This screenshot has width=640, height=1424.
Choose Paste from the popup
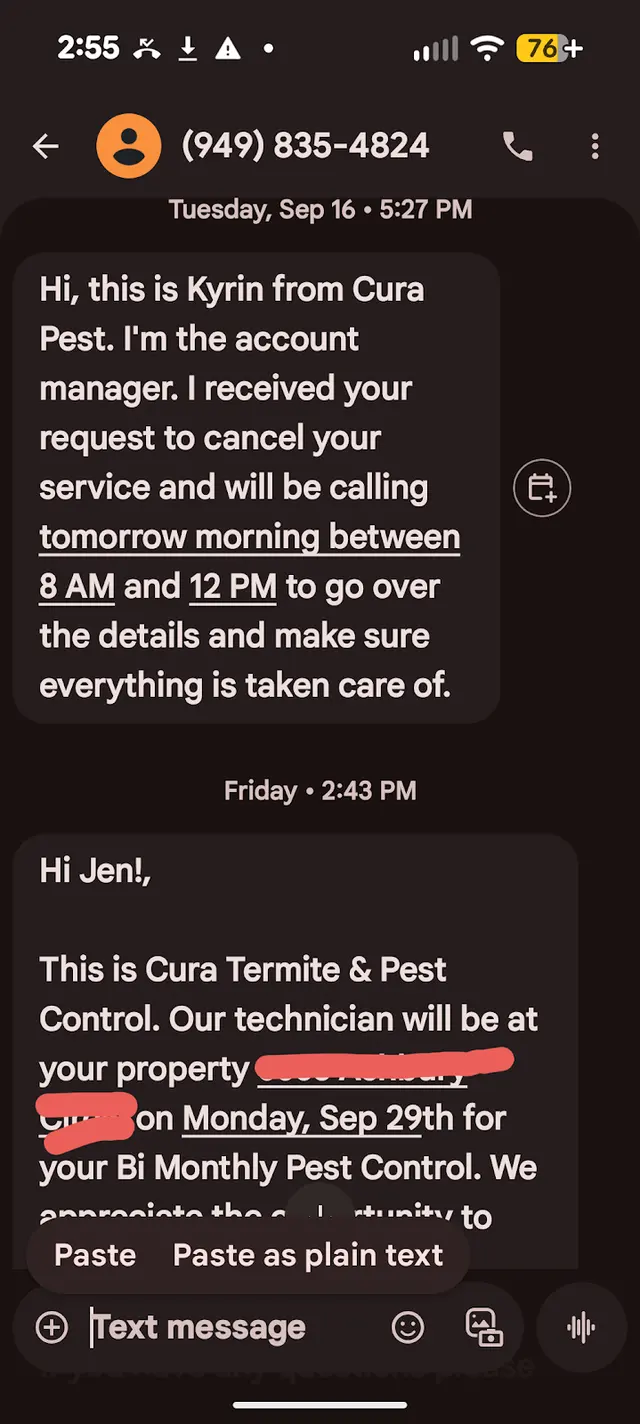pos(95,1255)
